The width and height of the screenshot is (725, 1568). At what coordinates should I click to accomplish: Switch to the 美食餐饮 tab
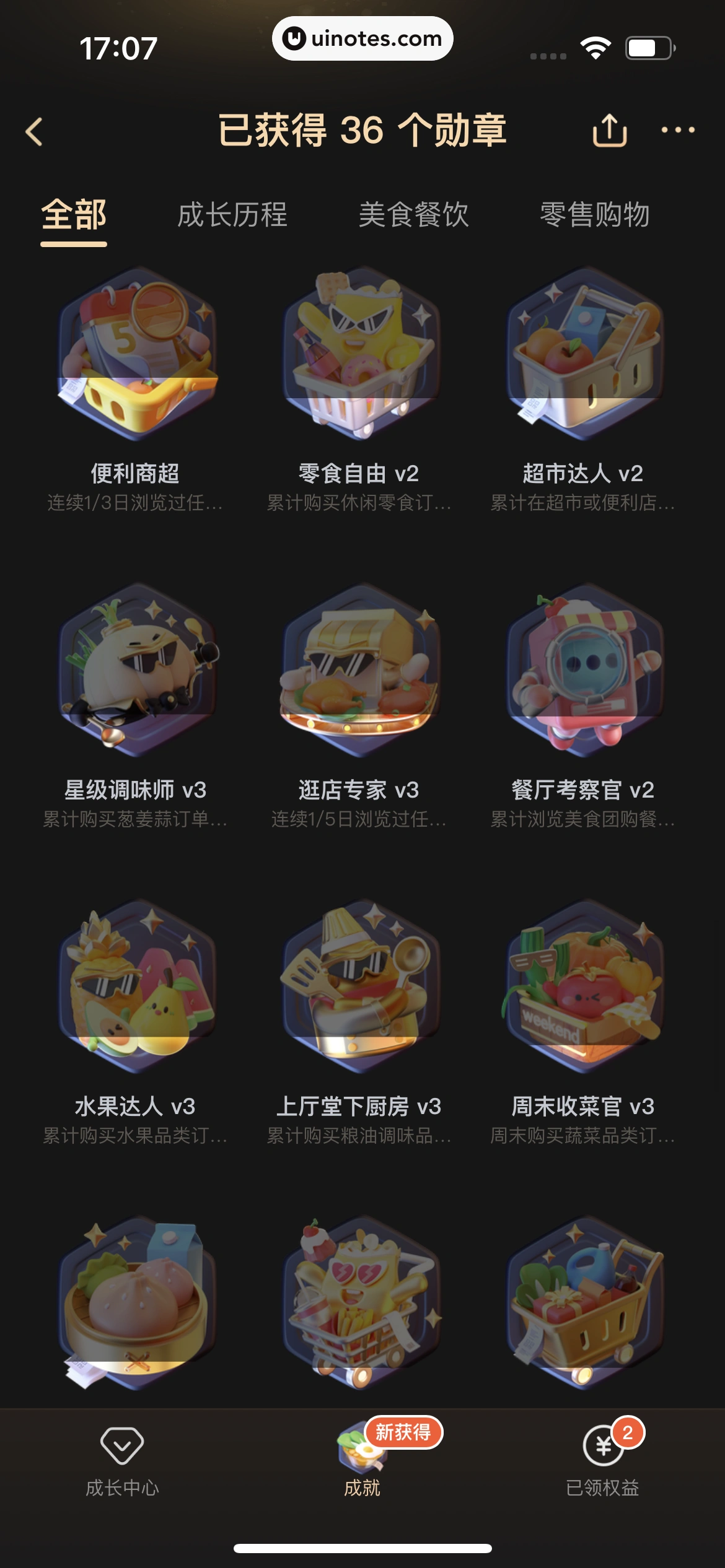click(414, 216)
